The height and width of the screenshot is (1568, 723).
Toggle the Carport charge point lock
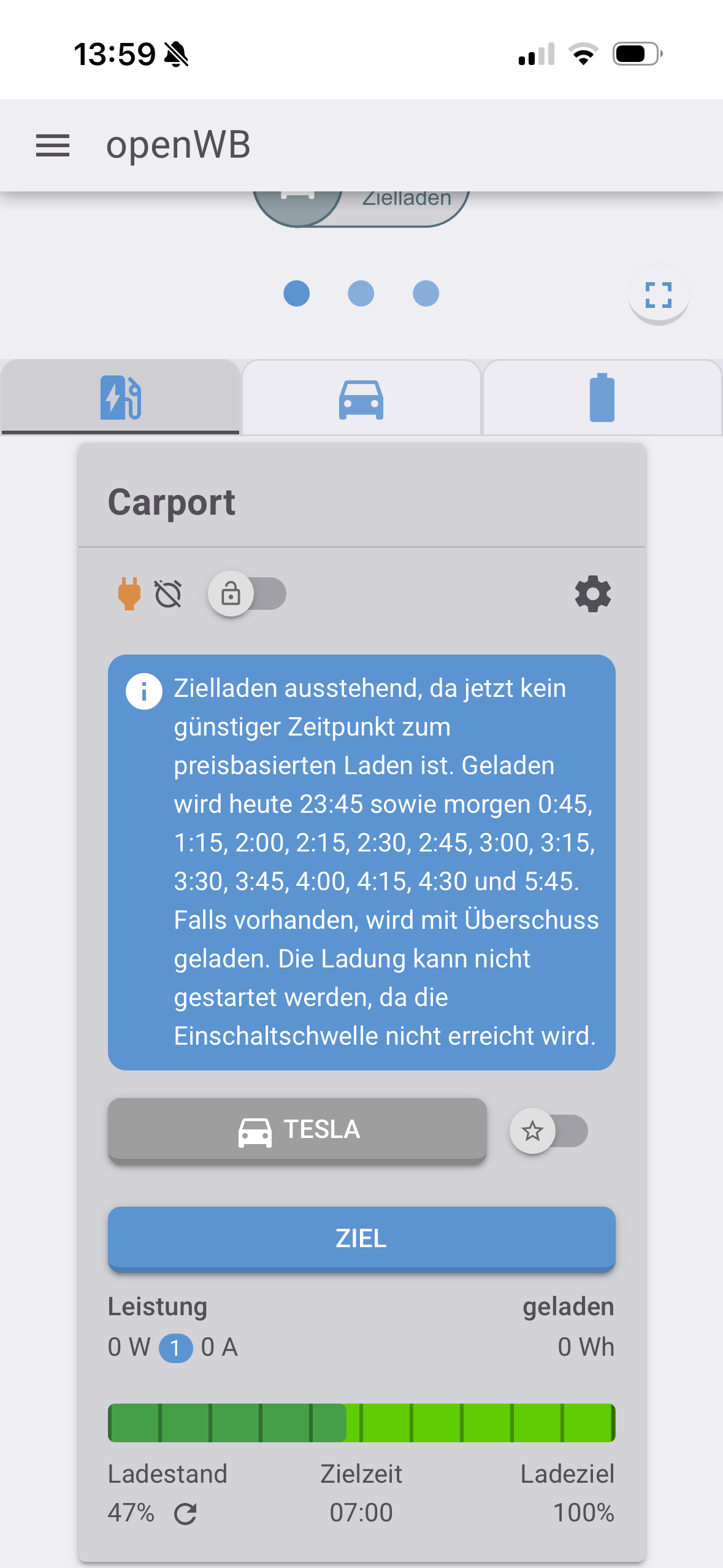[247, 594]
